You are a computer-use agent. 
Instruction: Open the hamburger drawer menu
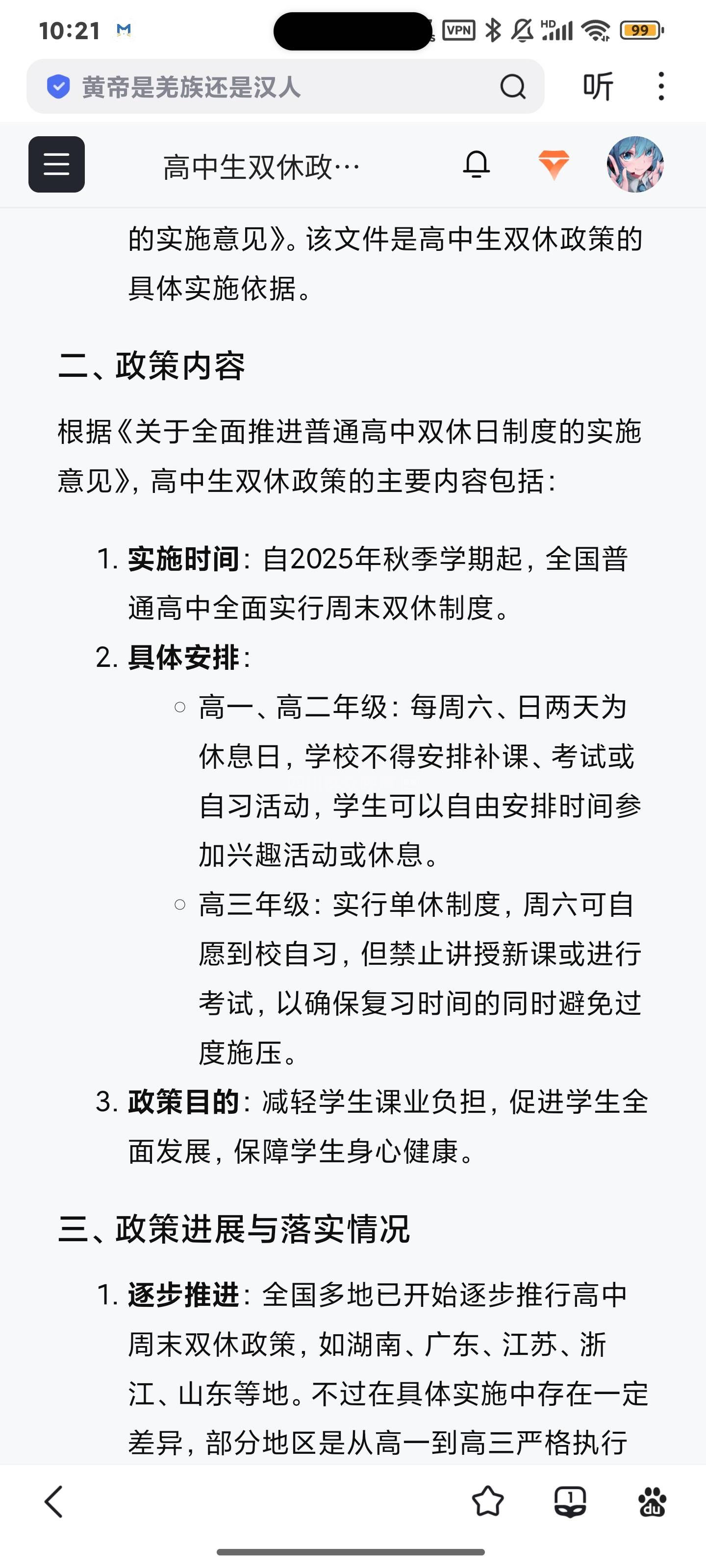57,164
